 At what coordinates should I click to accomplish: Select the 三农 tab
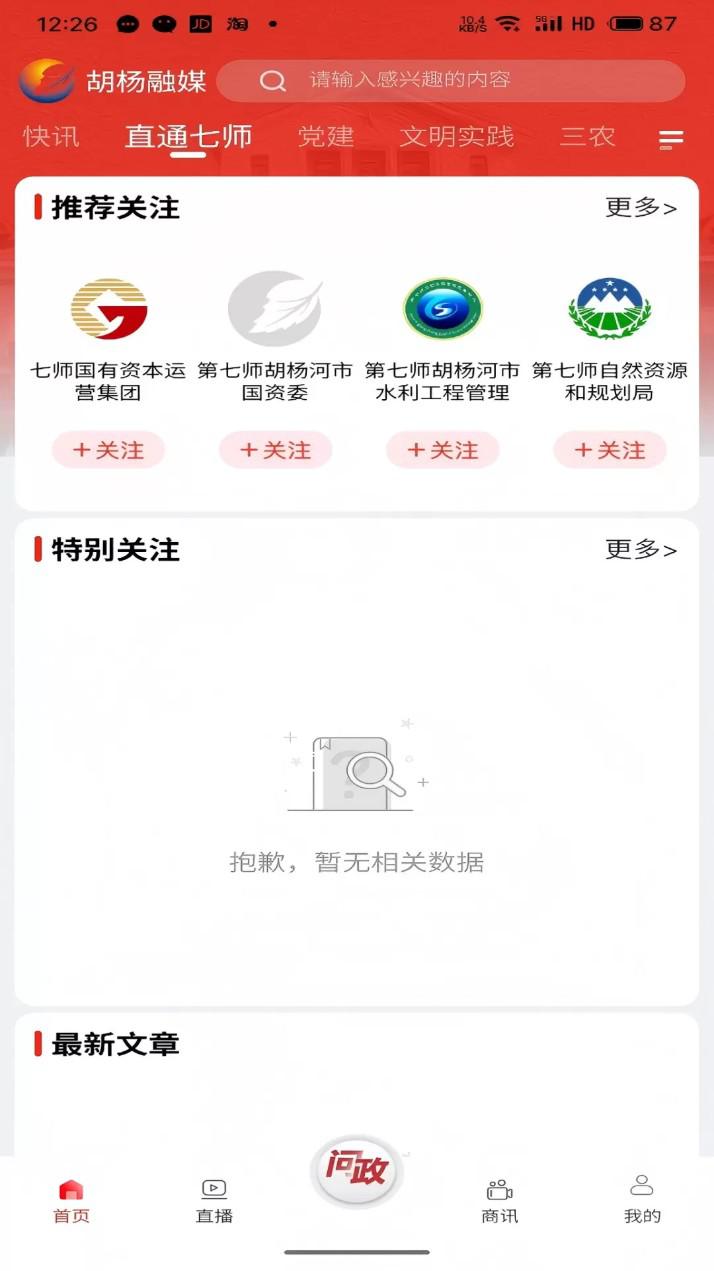coord(587,137)
